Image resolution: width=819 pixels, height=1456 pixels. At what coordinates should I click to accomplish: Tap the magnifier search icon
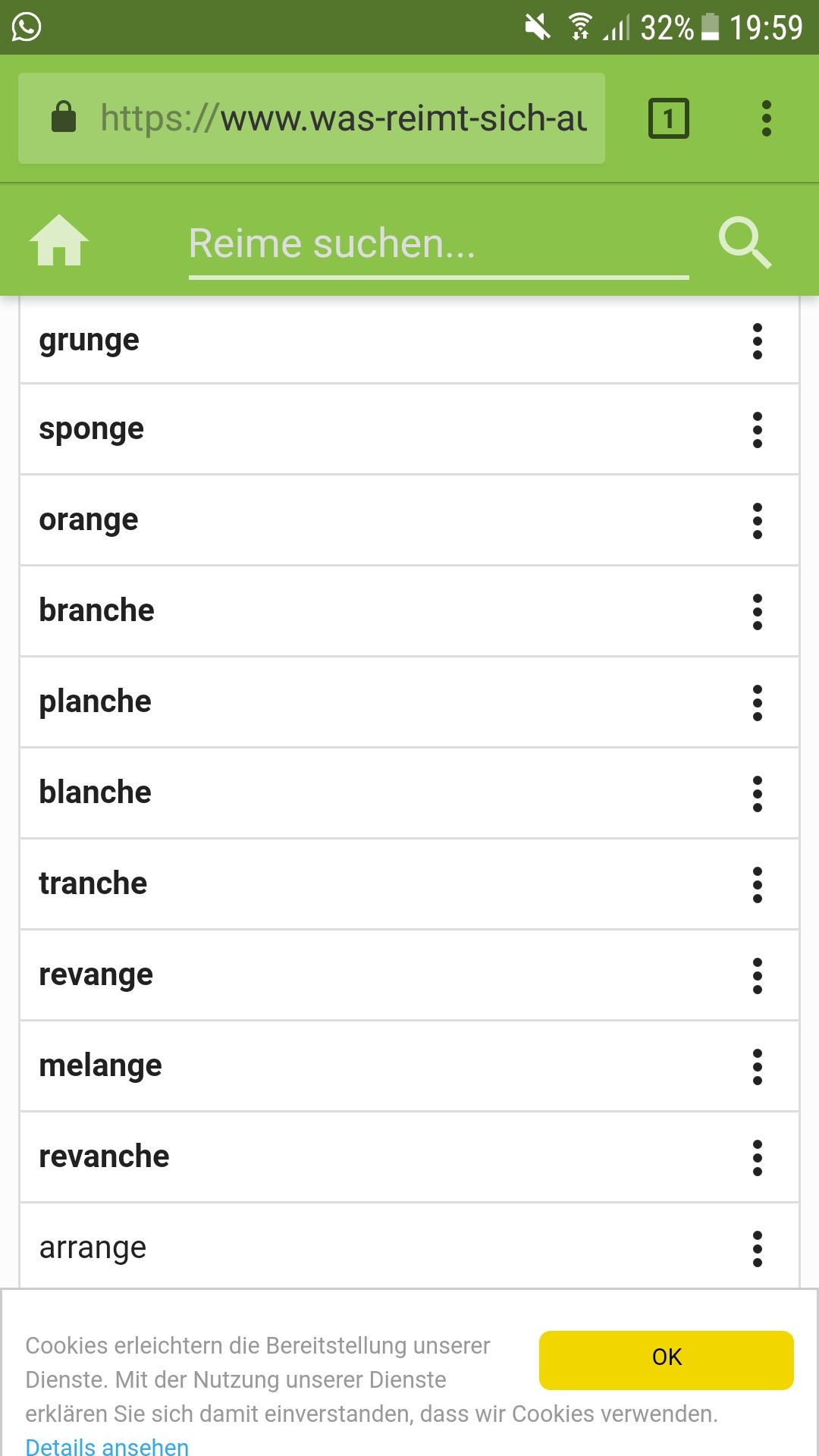pyautogui.click(x=745, y=243)
